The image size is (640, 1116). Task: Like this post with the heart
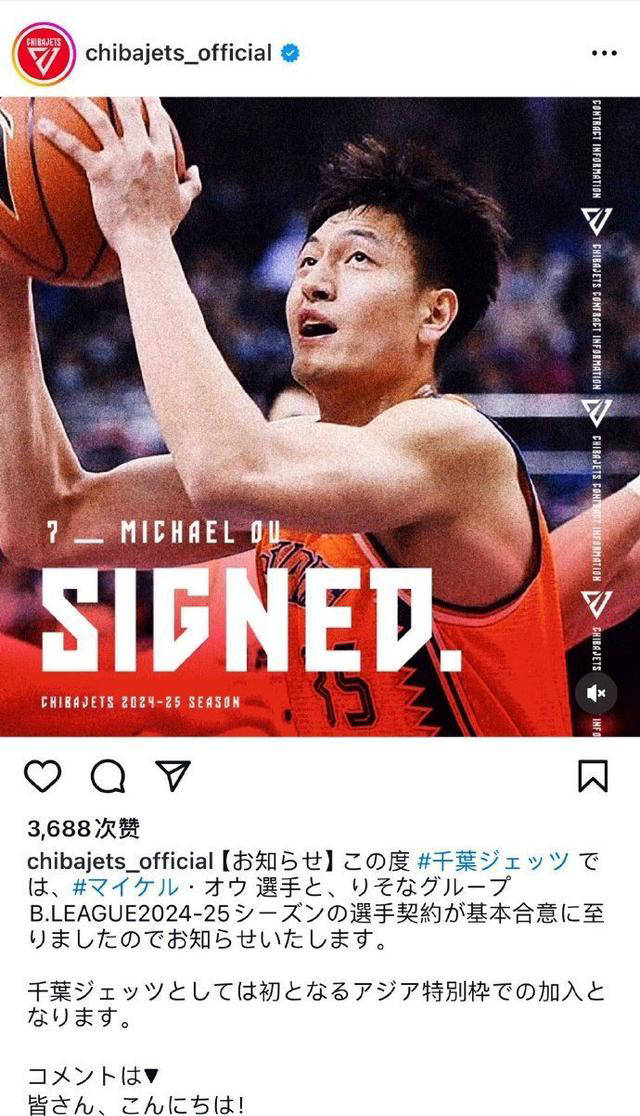(43, 775)
